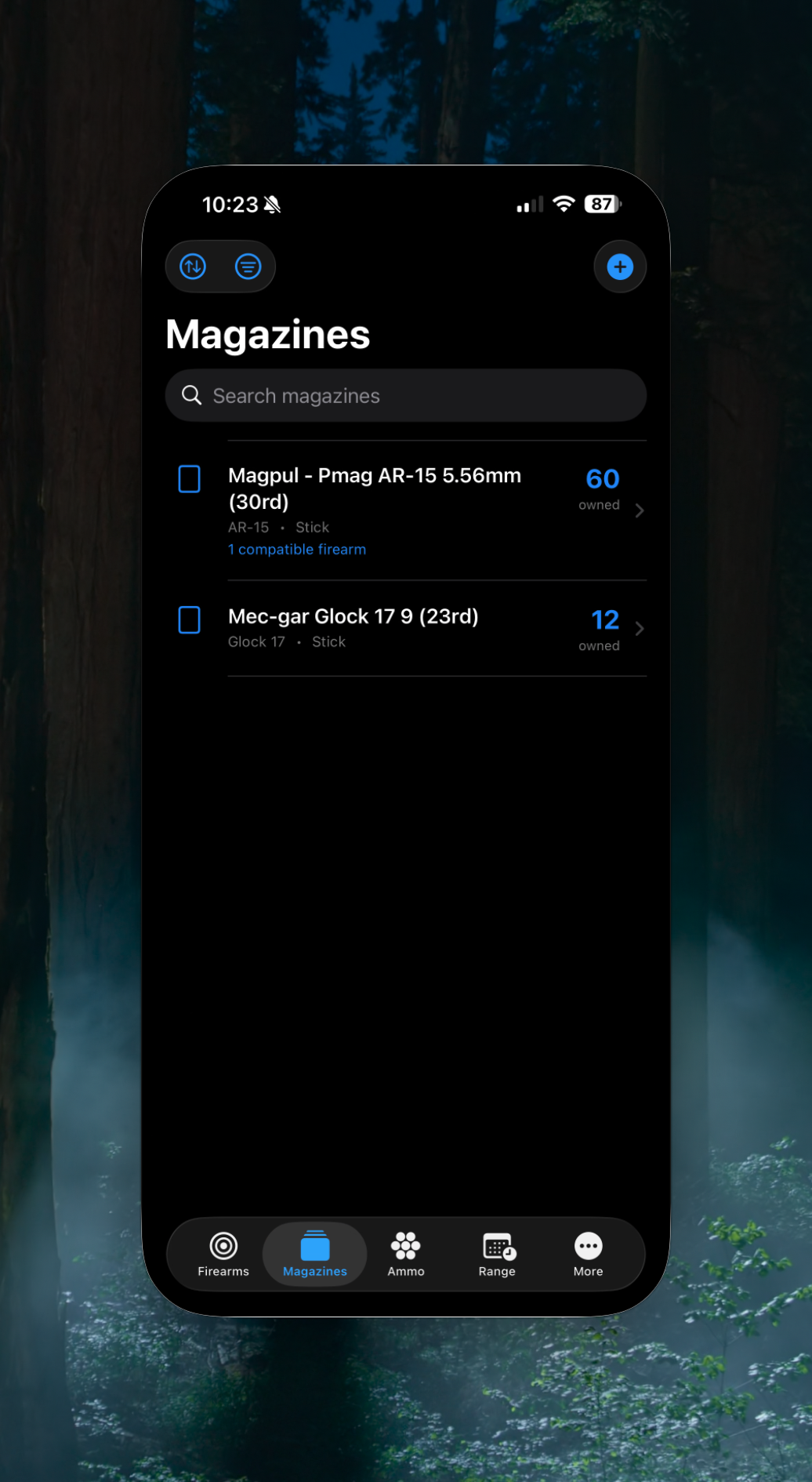Image resolution: width=812 pixels, height=1482 pixels.
Task: Select the Firearms tab icon
Action: 223,1245
